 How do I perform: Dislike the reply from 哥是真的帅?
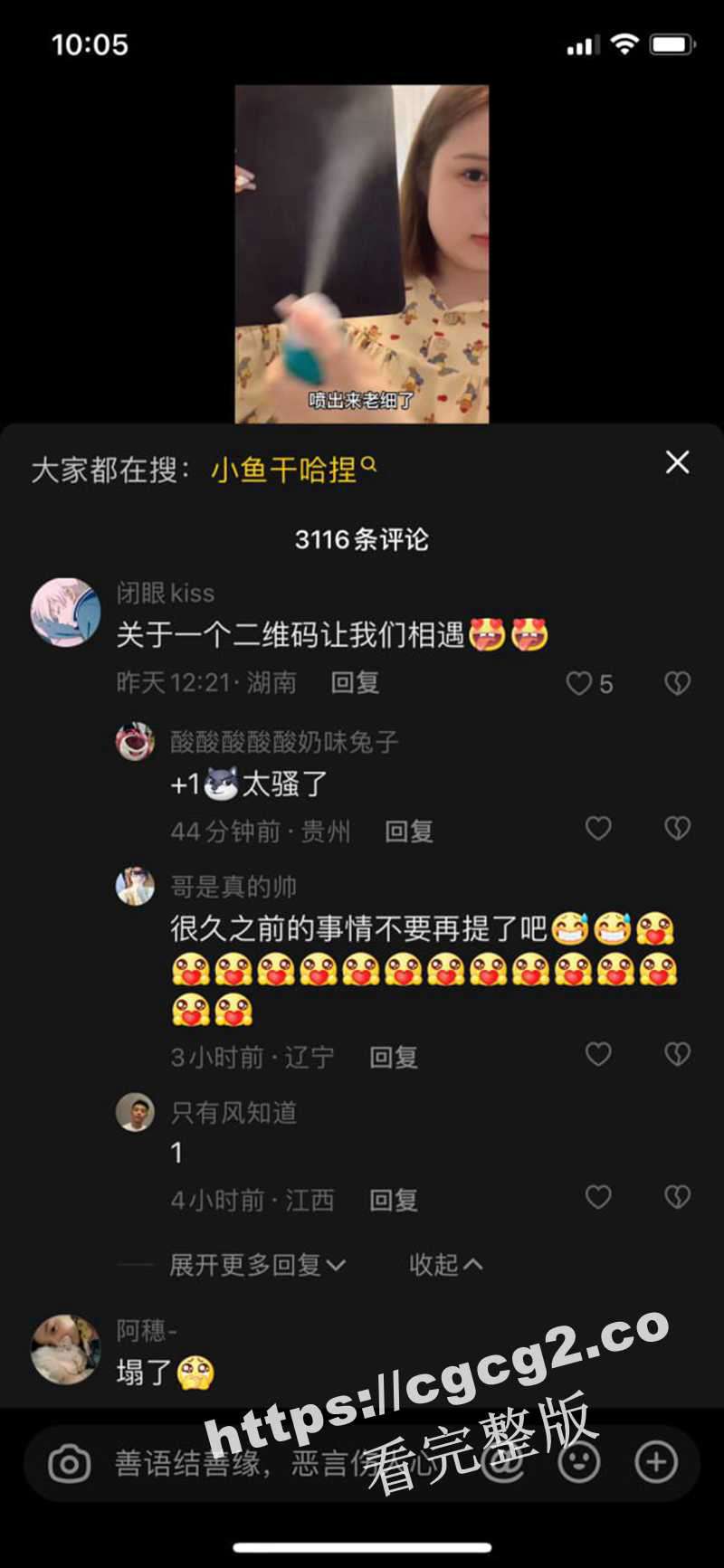pyautogui.click(x=677, y=1054)
